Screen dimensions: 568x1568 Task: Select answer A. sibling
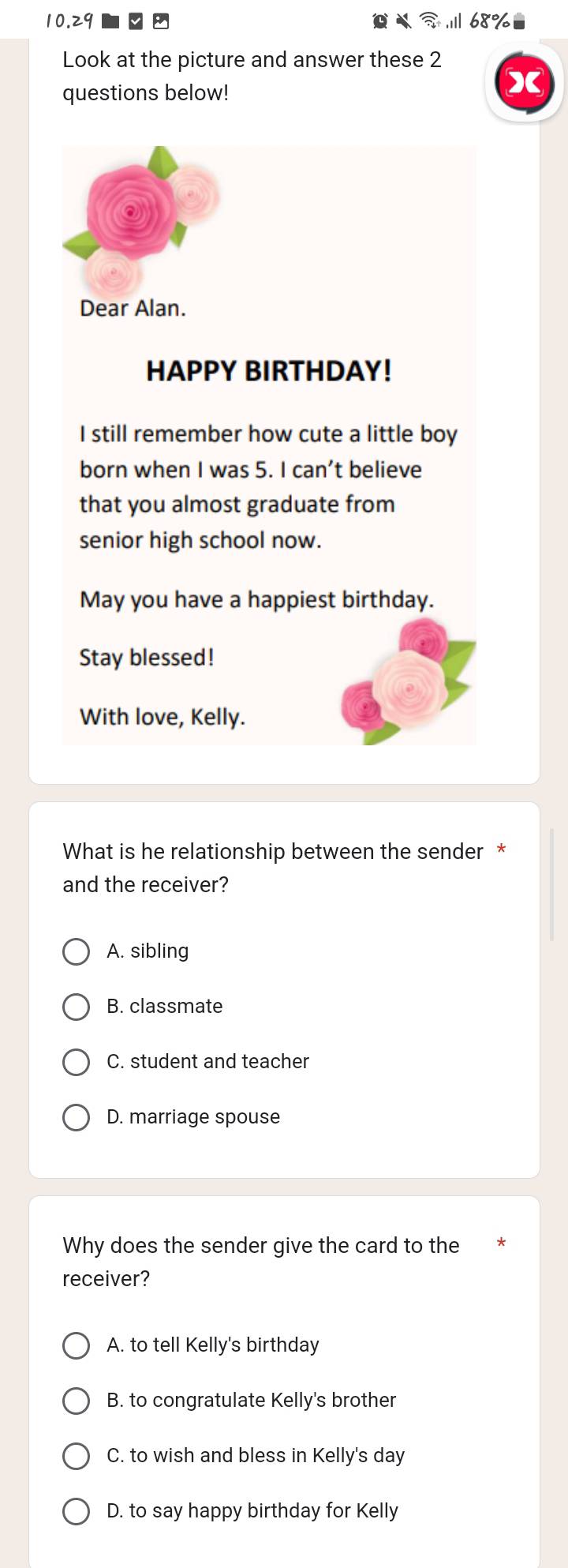(x=76, y=951)
